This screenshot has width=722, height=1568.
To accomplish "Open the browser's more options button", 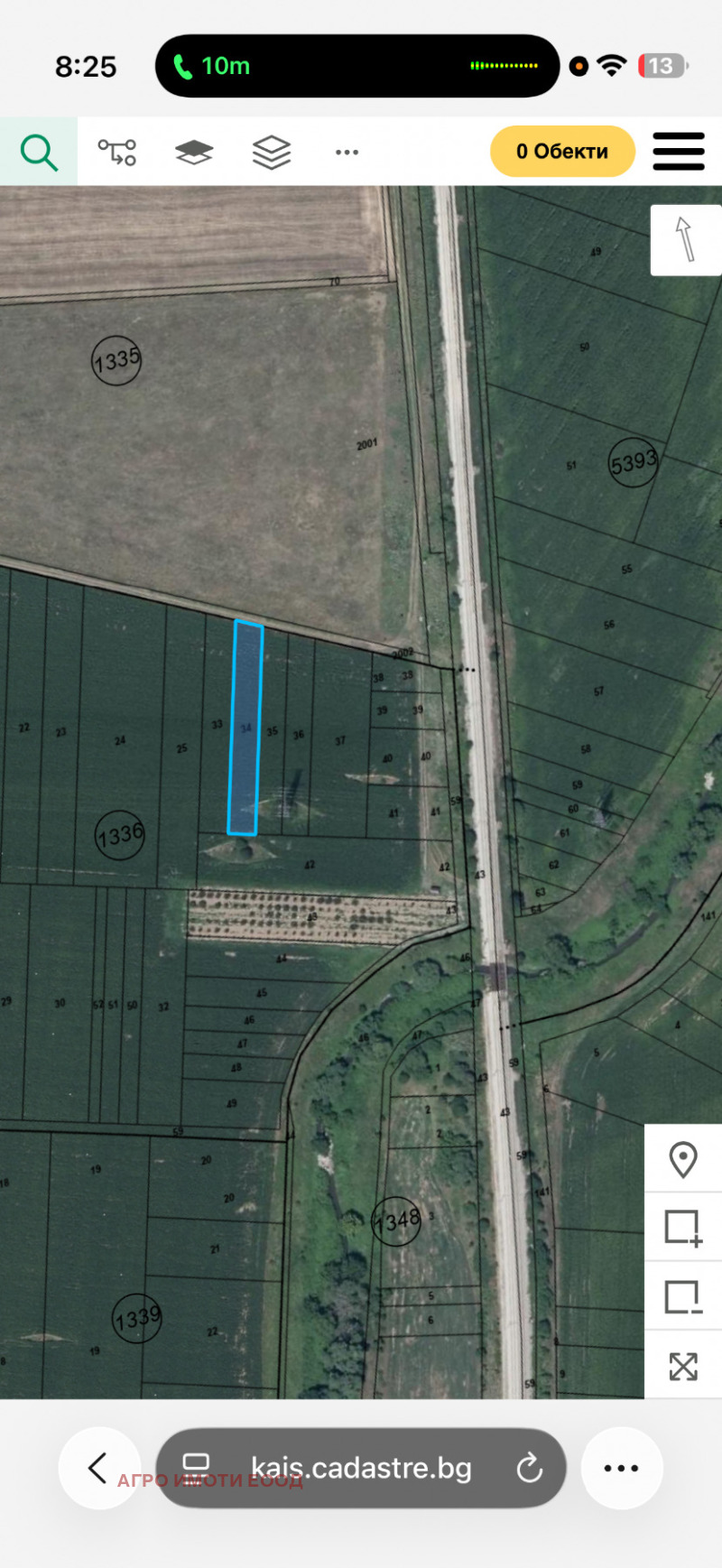I will (621, 1468).
